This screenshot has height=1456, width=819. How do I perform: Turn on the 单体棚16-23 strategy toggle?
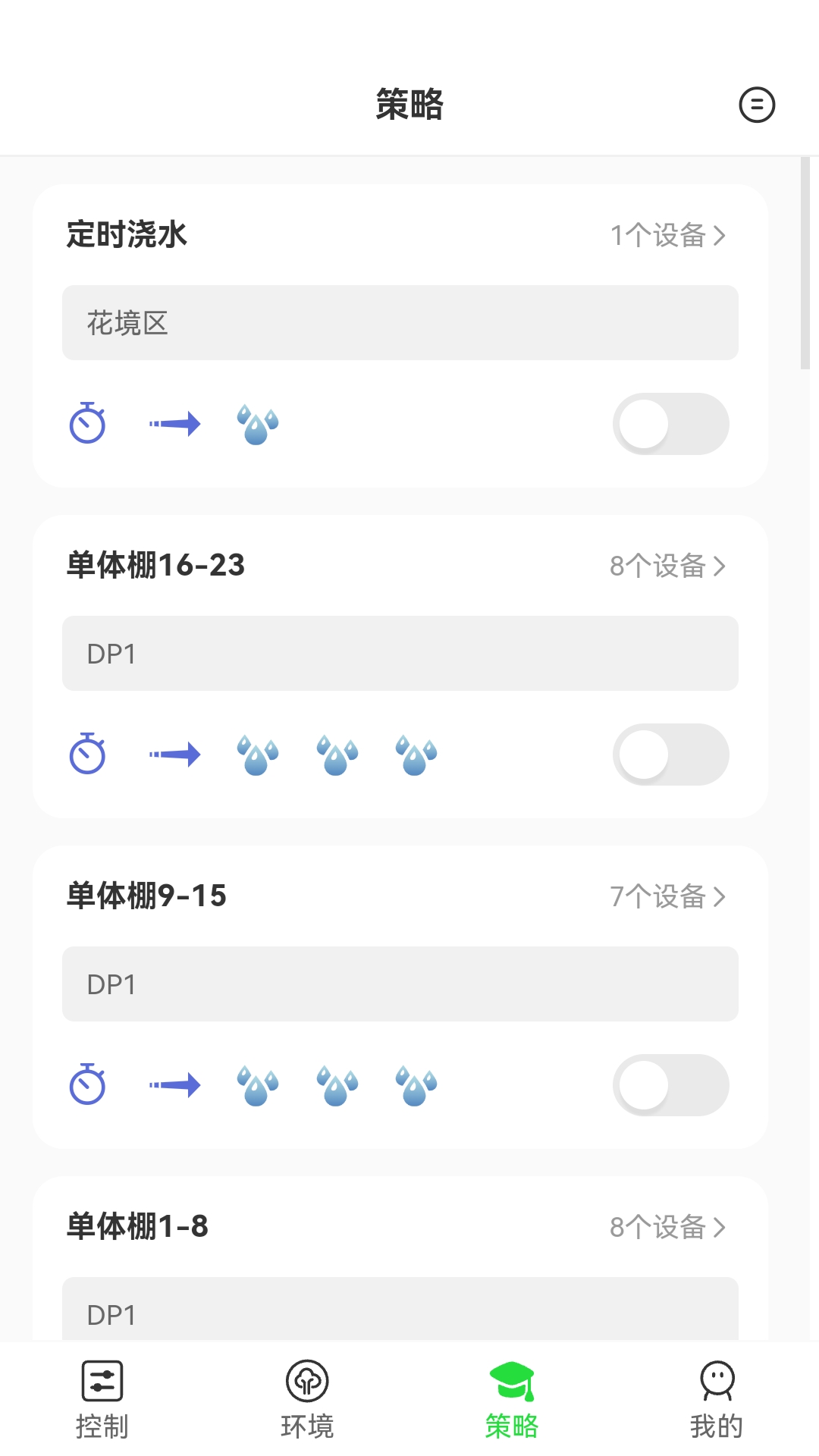tap(670, 755)
